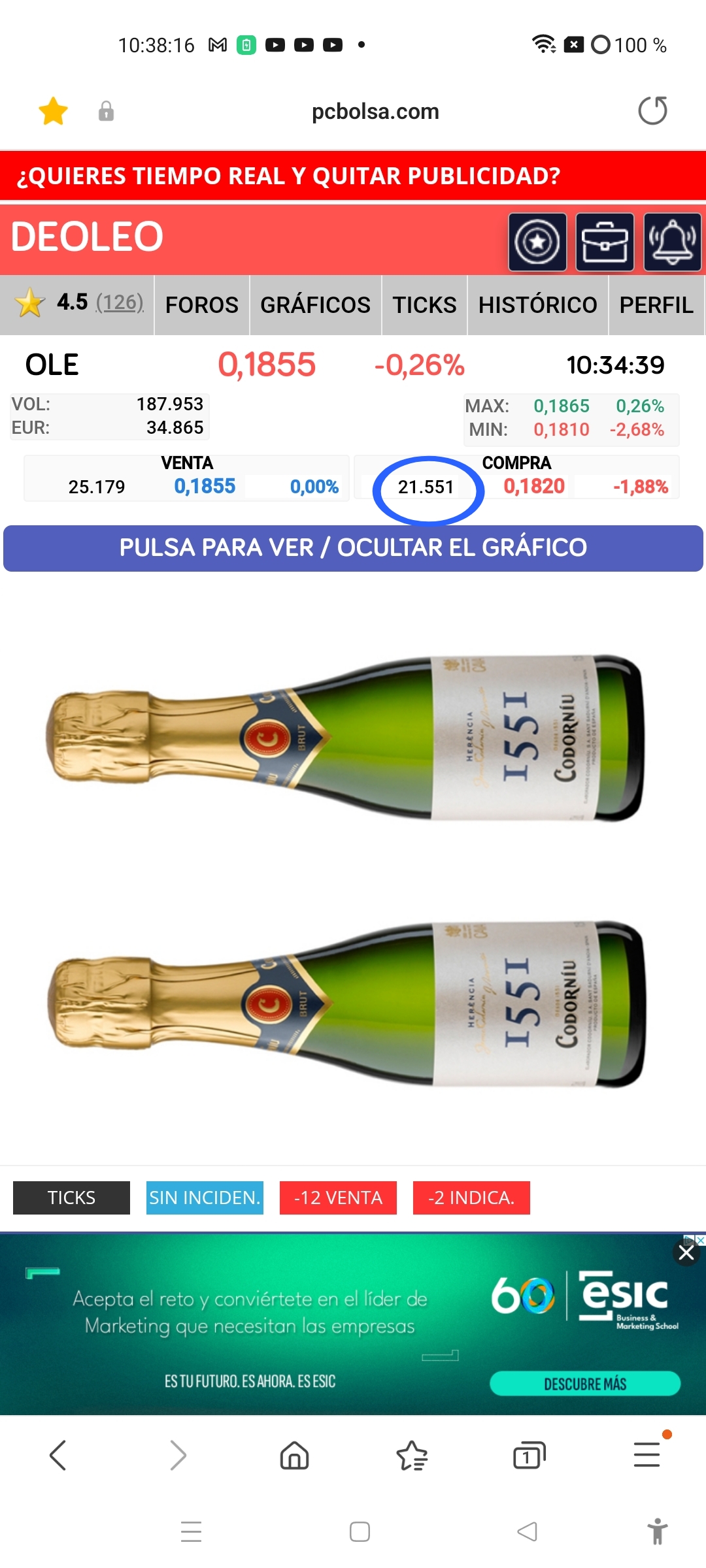Add DEOLEO to favorites with star-circle icon
Image resolution: width=706 pixels, height=1568 pixels.
pos(537,242)
